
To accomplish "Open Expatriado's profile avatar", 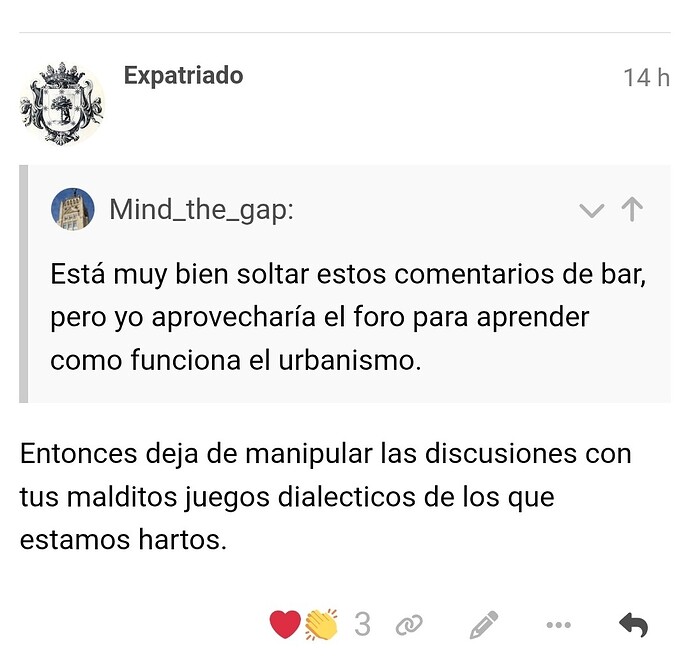I will (x=62, y=104).
